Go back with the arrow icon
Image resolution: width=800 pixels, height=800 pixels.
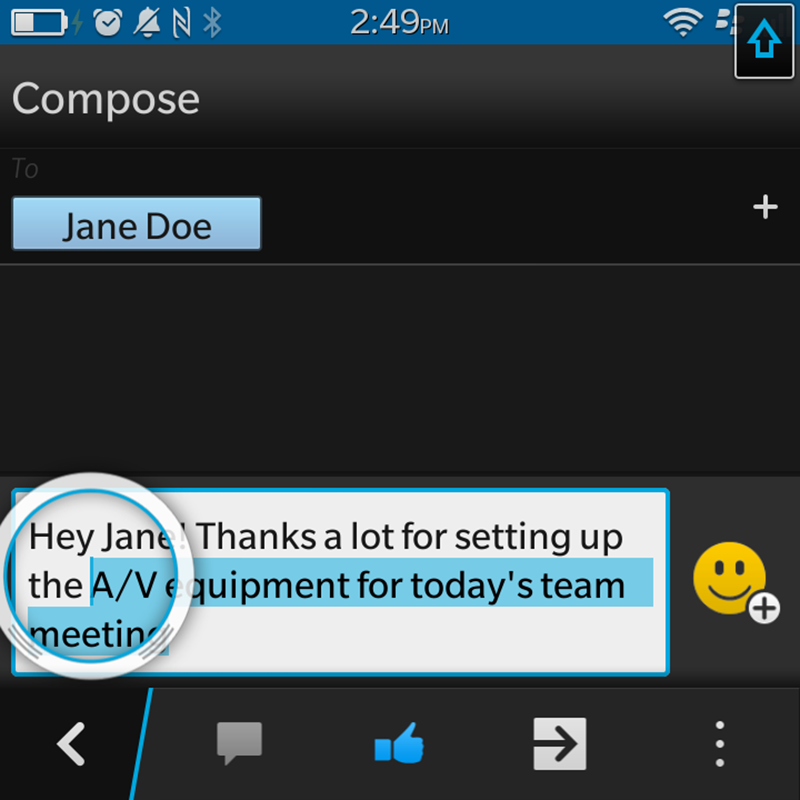pos(70,745)
